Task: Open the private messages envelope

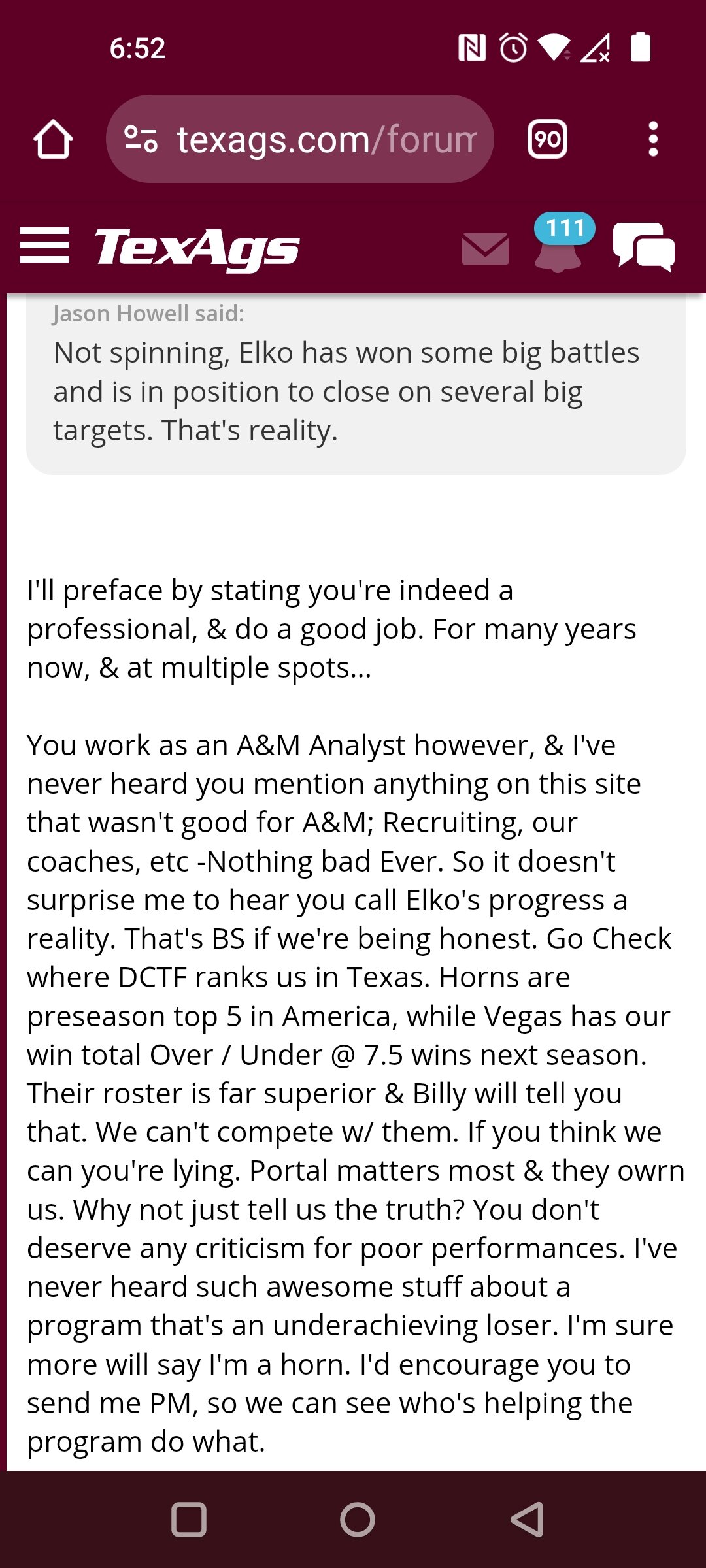Action: pyautogui.click(x=485, y=248)
